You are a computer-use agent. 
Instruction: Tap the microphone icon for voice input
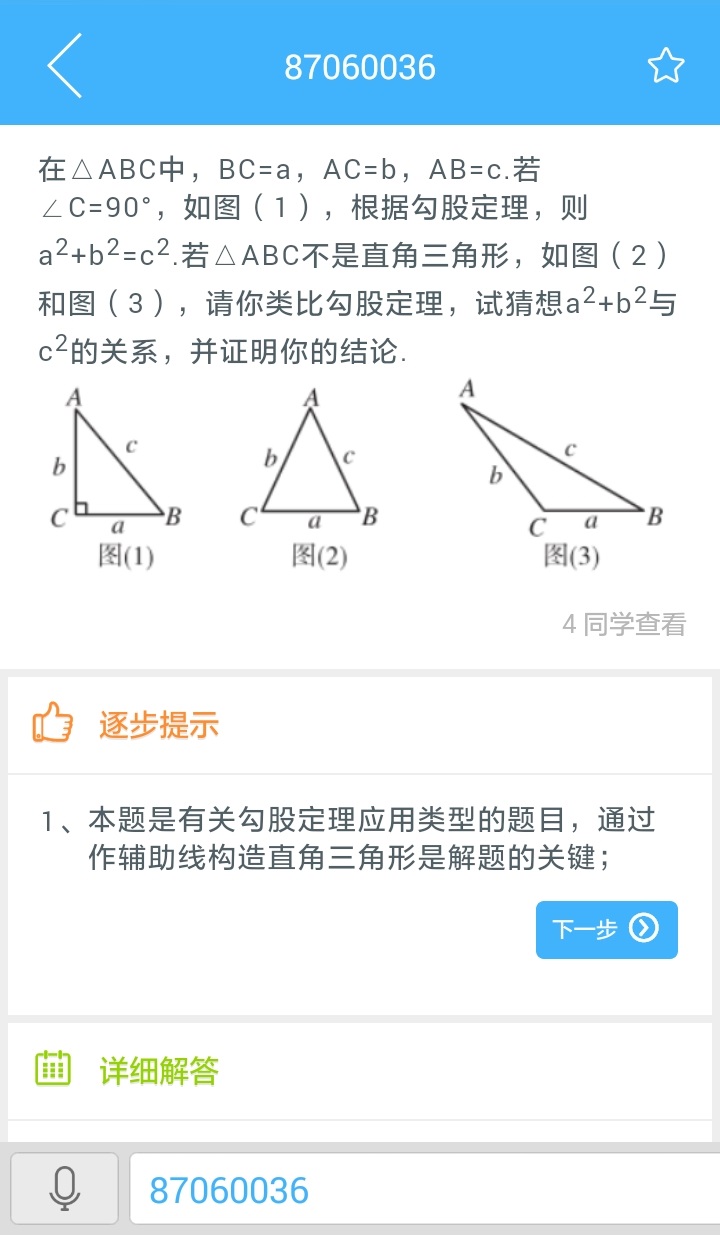[x=63, y=1190]
